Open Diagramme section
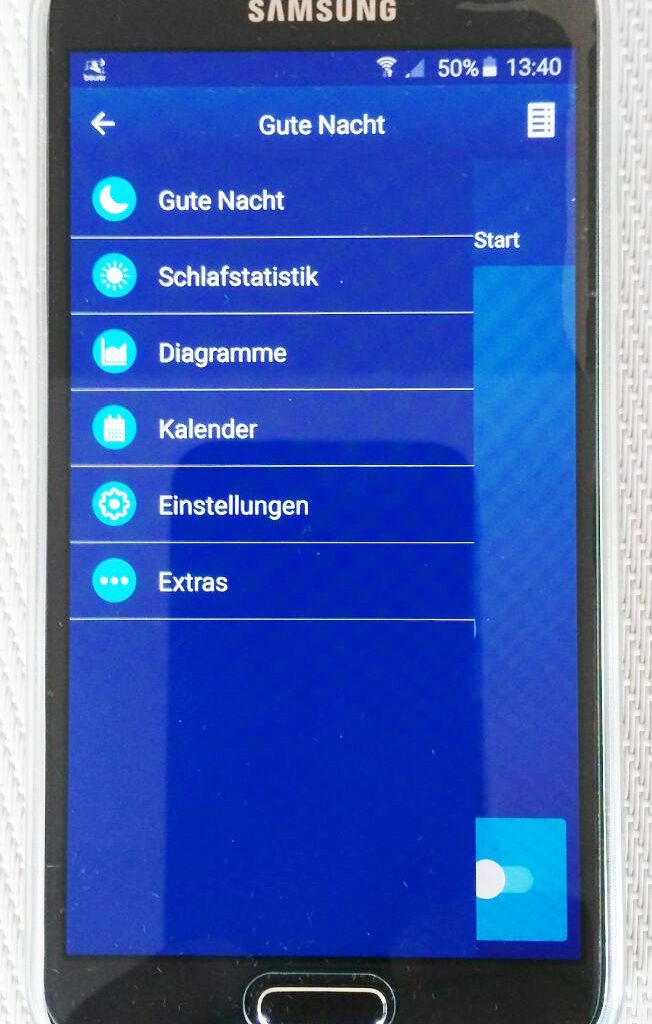Image resolution: width=652 pixels, height=1024 pixels. coord(222,353)
